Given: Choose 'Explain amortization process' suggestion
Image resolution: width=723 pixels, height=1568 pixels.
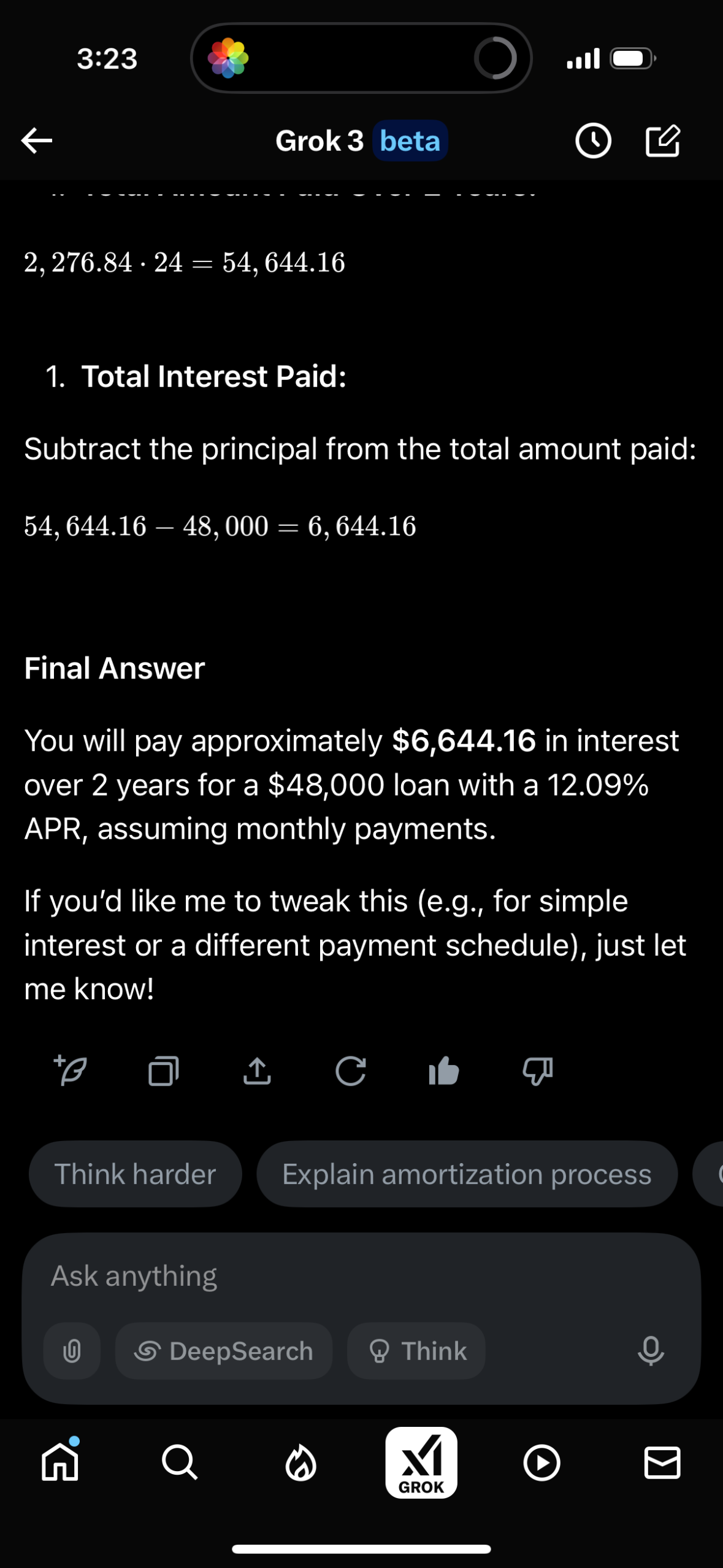Looking at the screenshot, I should pyautogui.click(x=467, y=1174).
